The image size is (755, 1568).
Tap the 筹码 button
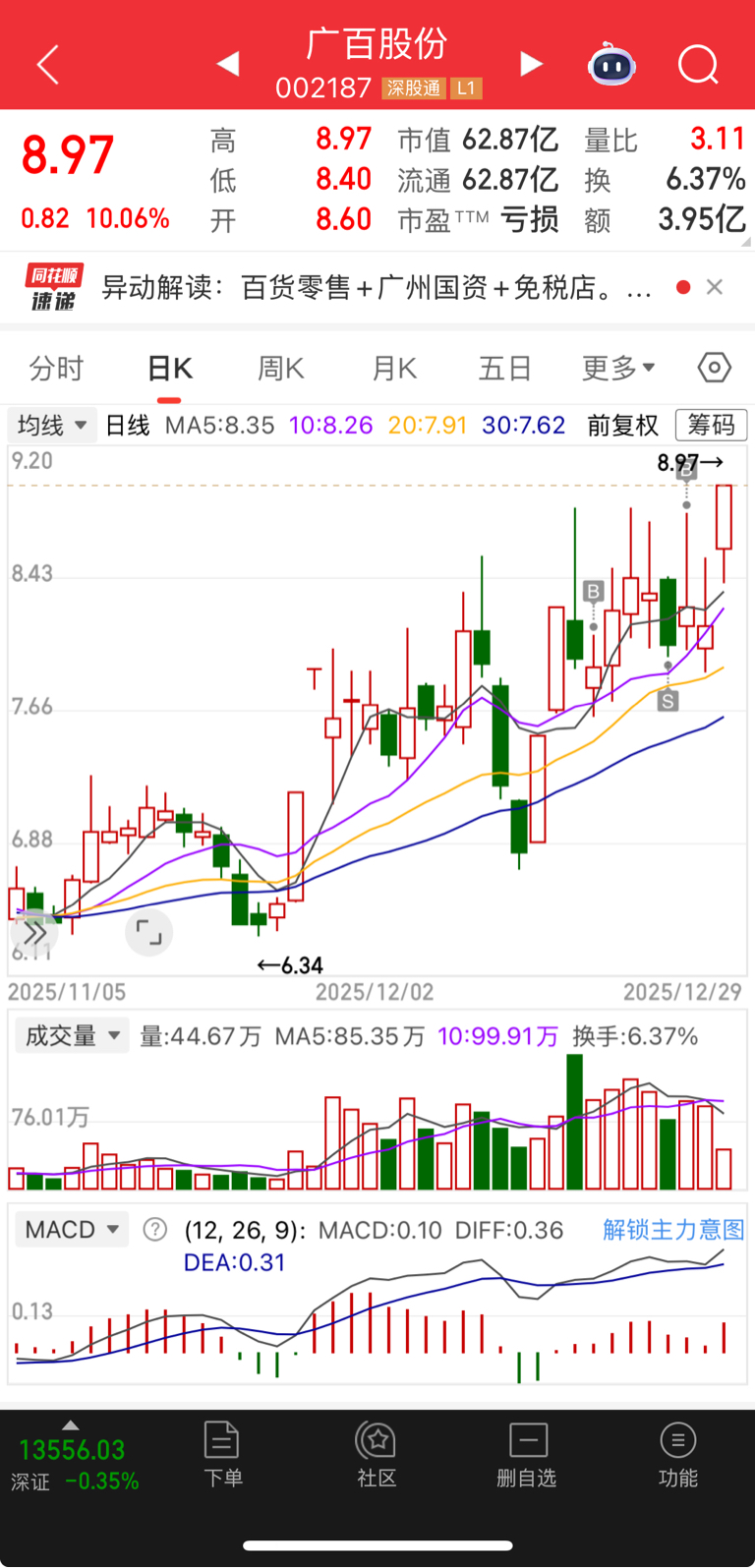[711, 425]
